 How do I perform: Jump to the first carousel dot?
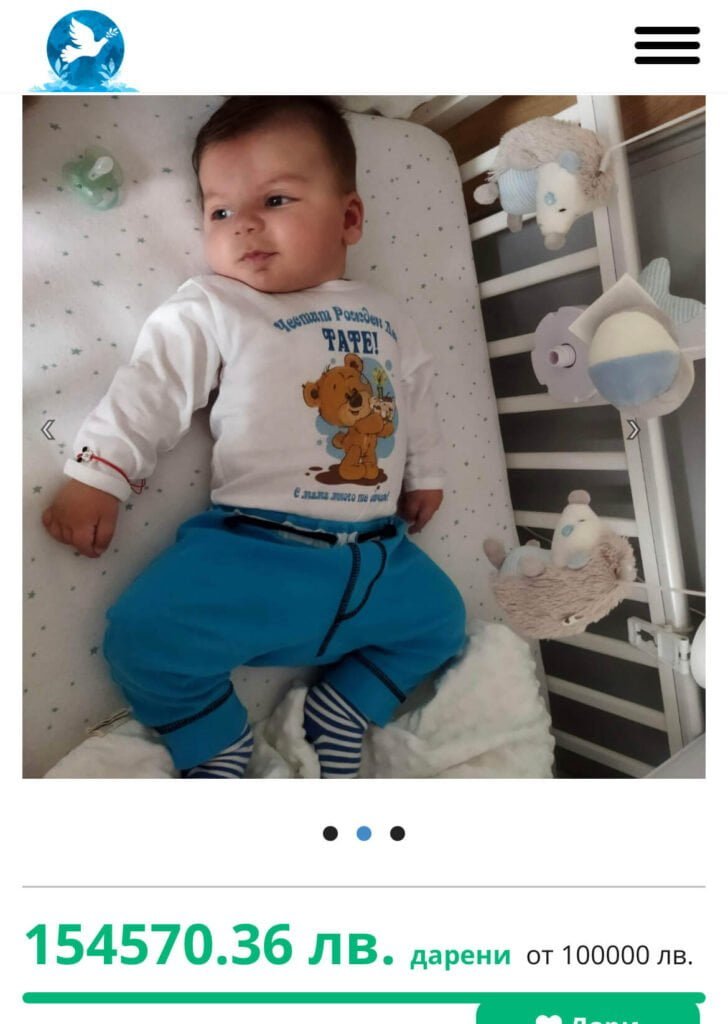[330, 833]
